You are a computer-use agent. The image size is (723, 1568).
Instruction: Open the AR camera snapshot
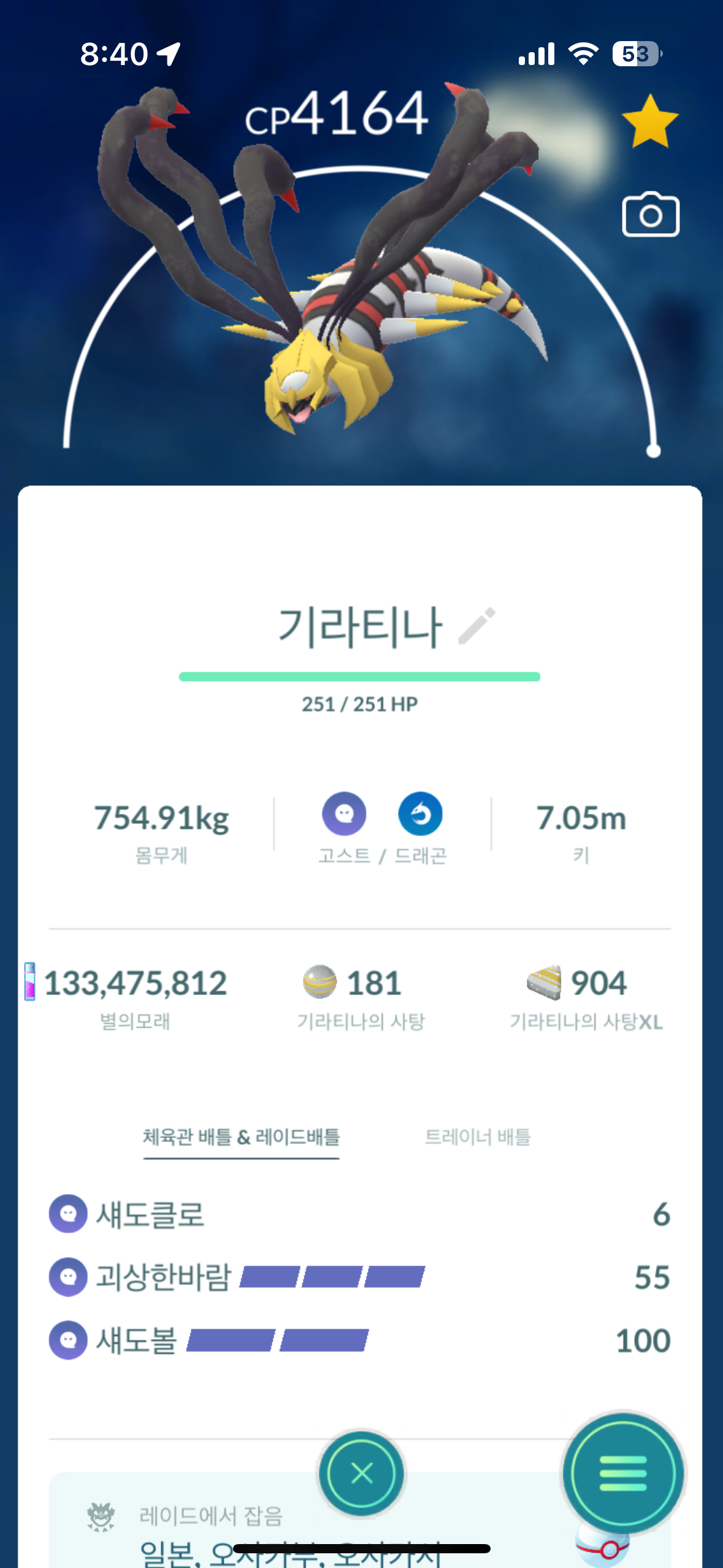650,215
